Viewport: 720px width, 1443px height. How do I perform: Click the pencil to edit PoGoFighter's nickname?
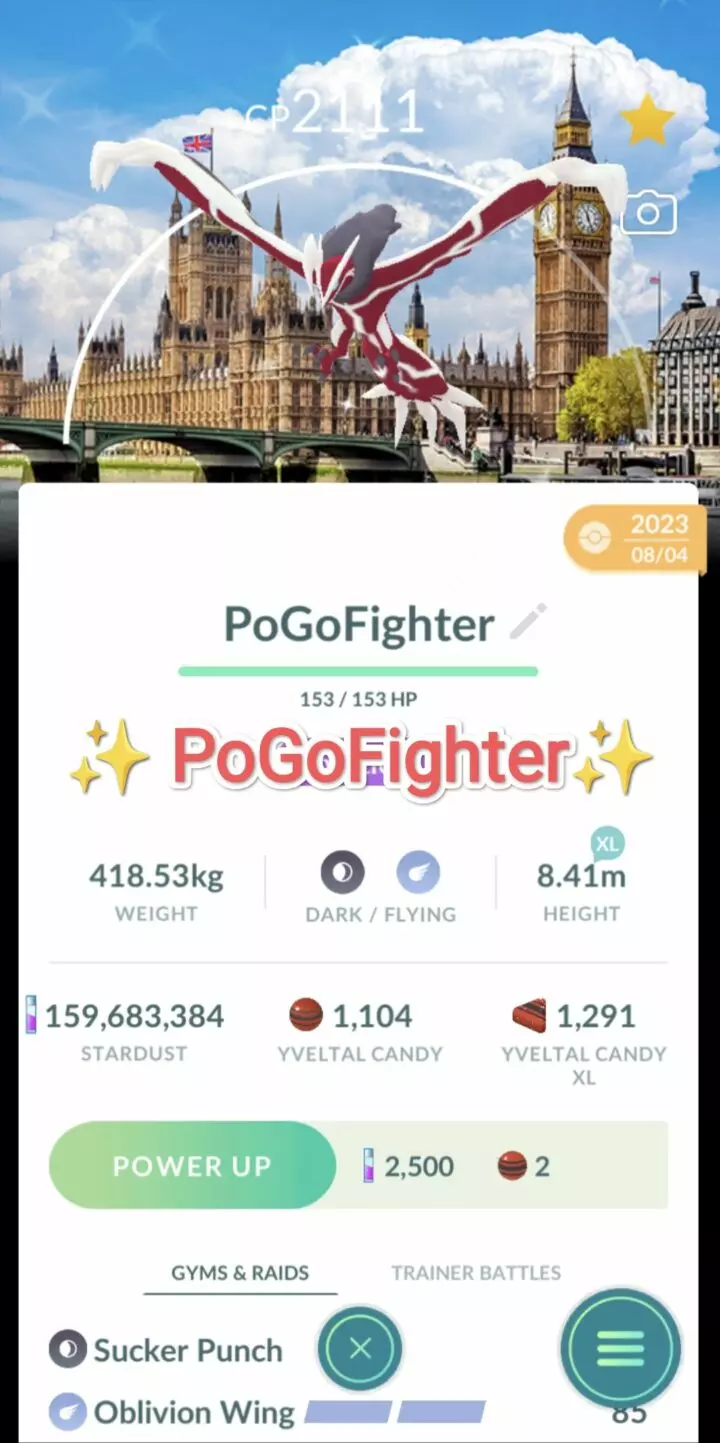[x=527, y=621]
